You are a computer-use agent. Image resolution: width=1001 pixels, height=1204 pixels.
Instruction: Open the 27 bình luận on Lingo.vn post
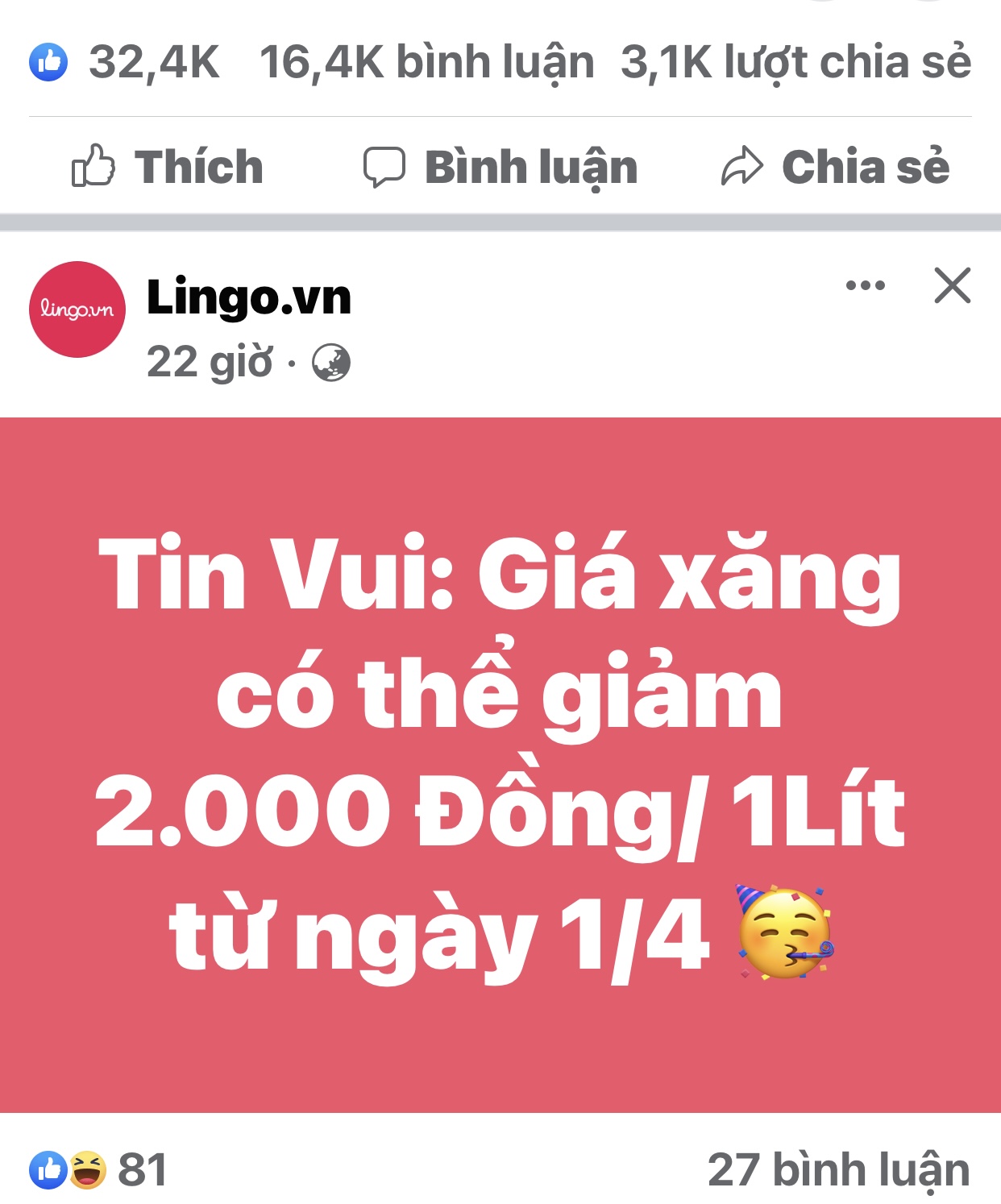click(x=838, y=1169)
